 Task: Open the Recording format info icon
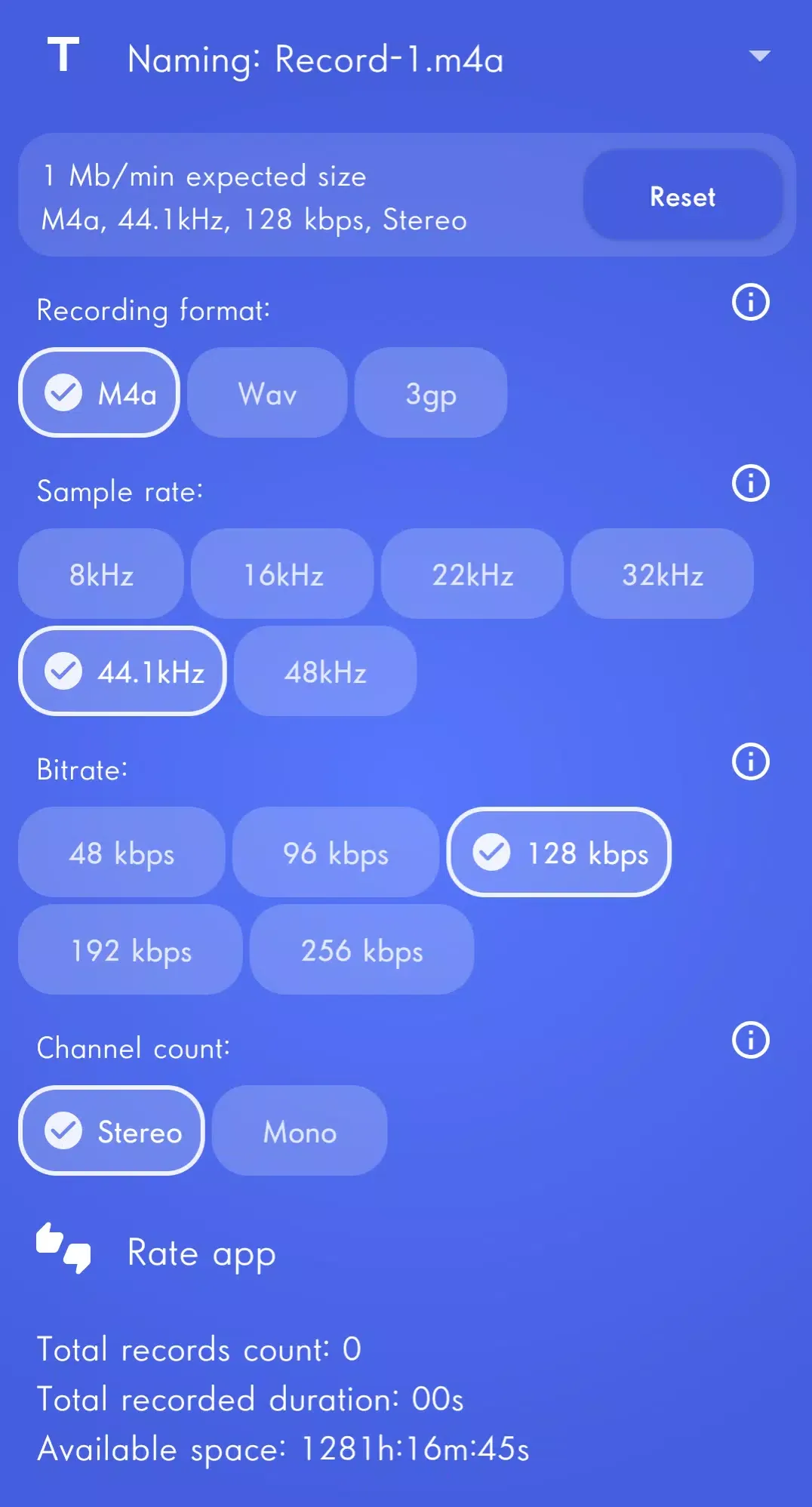tap(750, 303)
